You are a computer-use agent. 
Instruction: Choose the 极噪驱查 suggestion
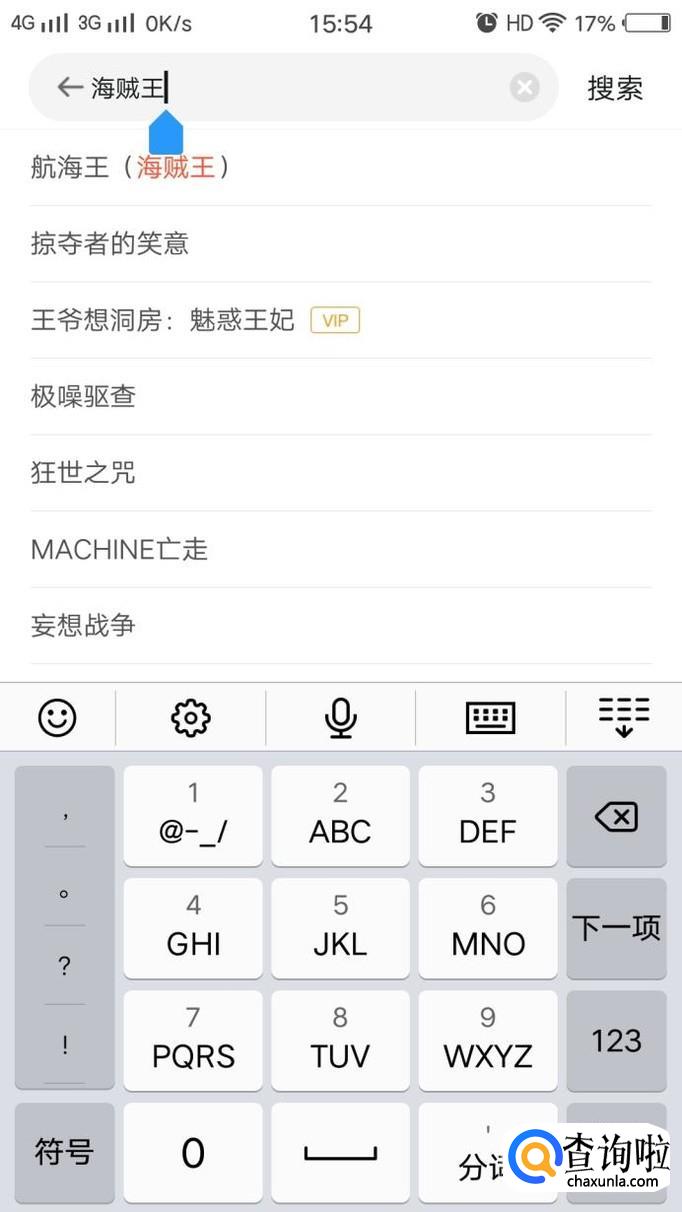coord(83,396)
